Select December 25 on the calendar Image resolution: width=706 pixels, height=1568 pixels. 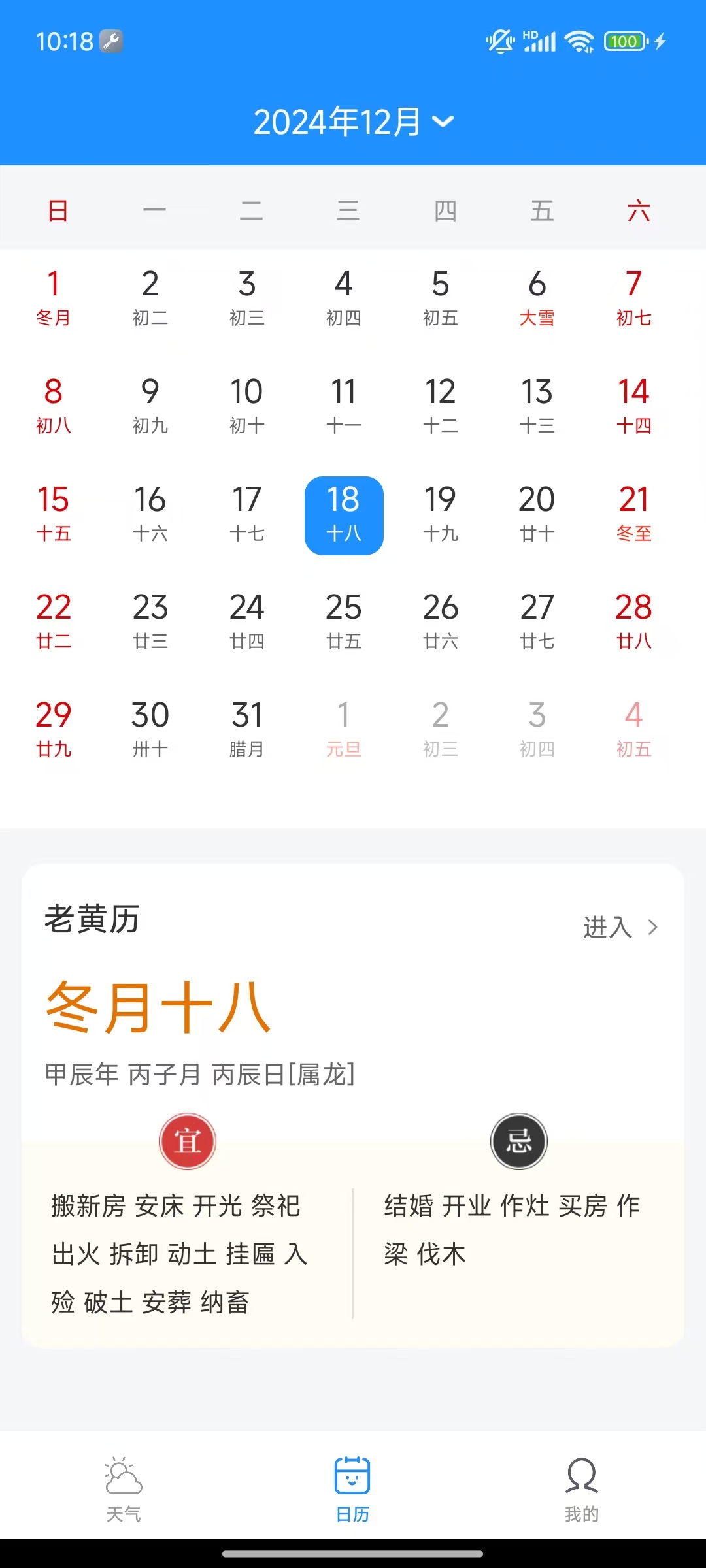click(345, 621)
